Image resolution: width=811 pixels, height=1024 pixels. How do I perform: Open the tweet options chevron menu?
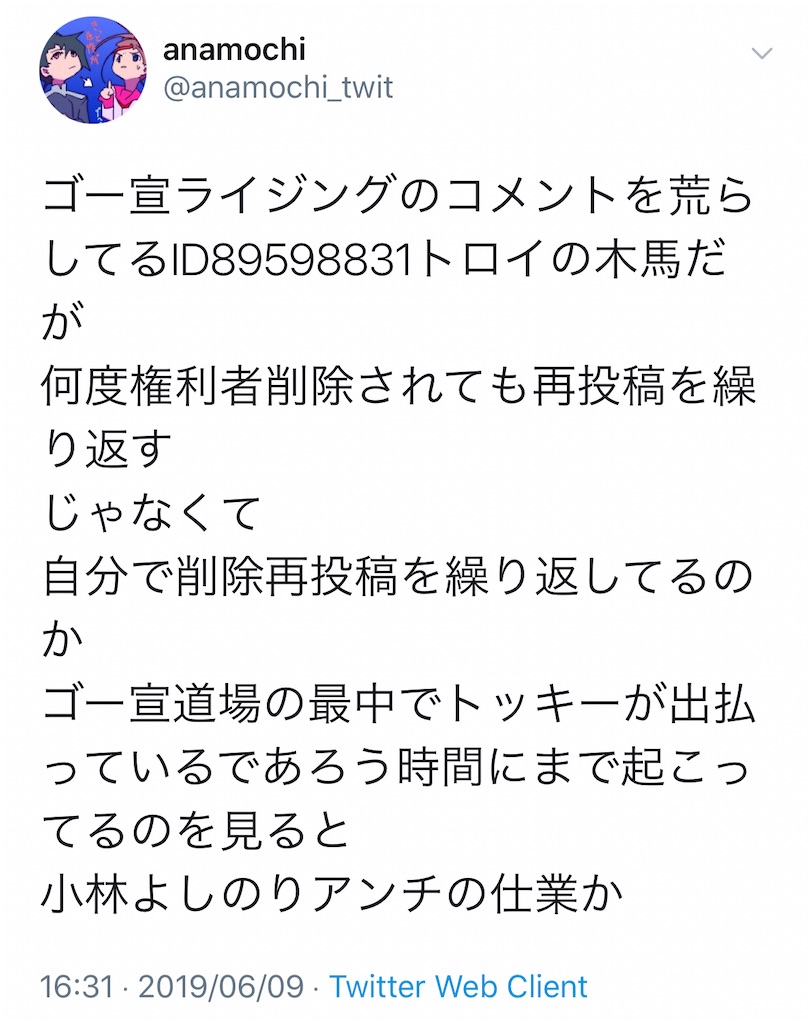[x=762, y=53]
